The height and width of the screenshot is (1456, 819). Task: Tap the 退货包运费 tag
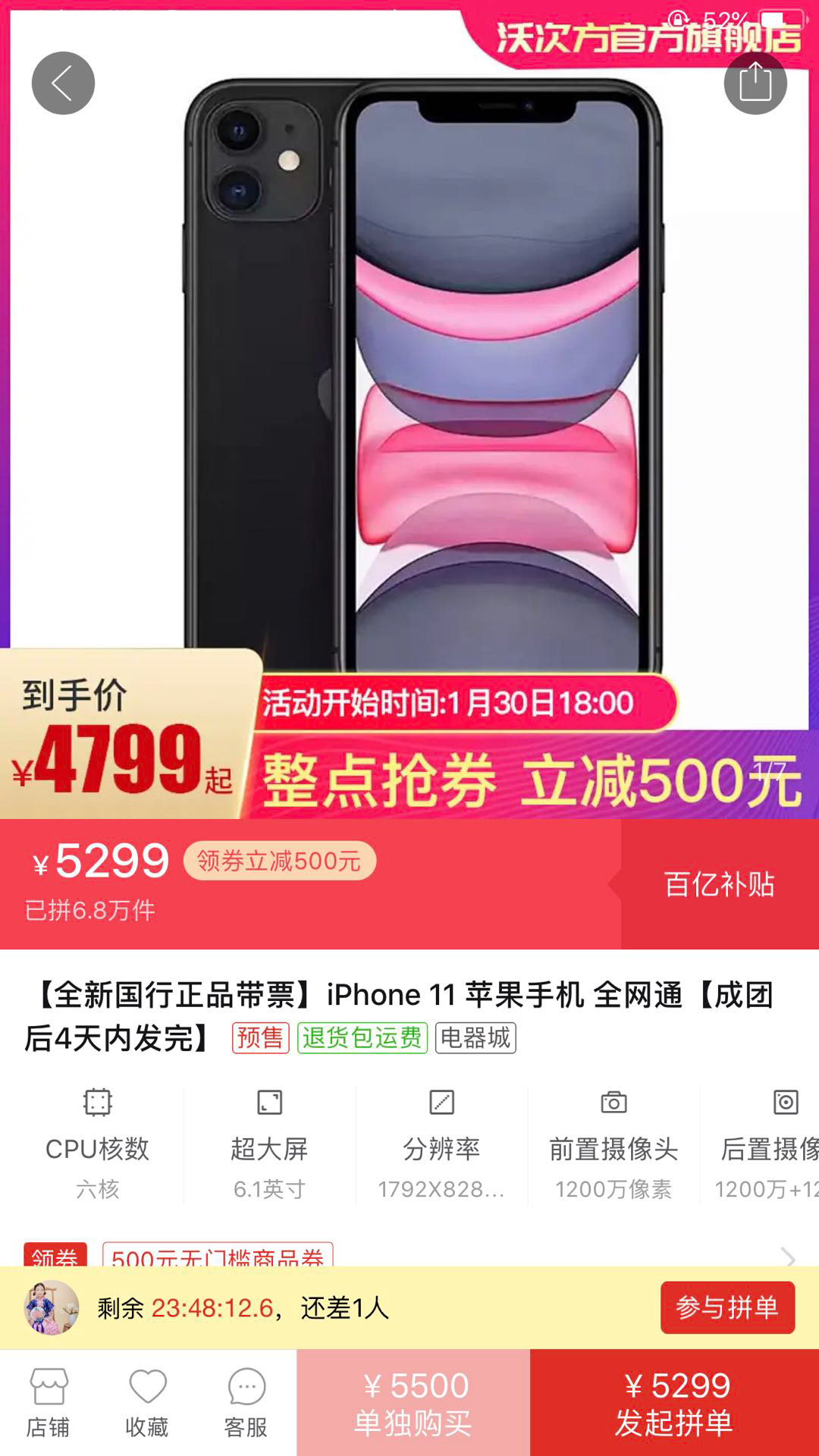coord(362,1037)
